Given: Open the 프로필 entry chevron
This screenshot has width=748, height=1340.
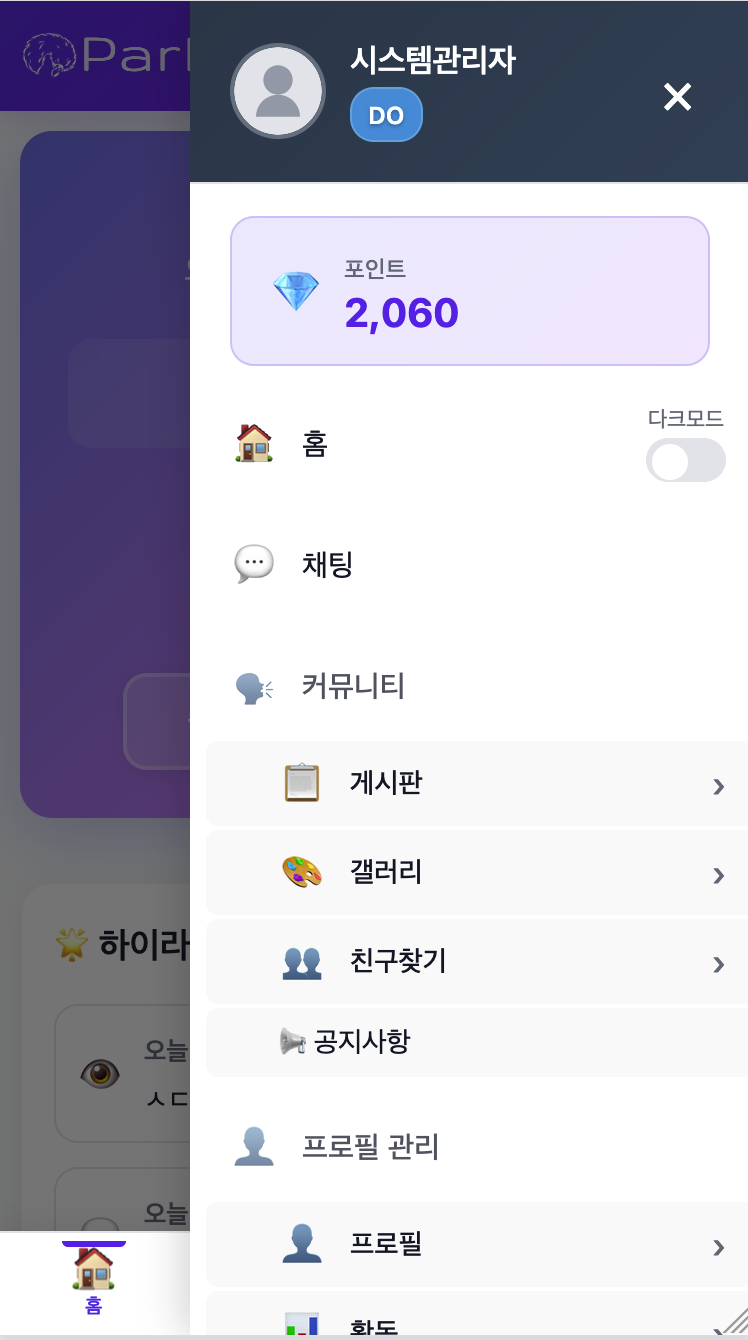Looking at the screenshot, I should tap(718, 1247).
